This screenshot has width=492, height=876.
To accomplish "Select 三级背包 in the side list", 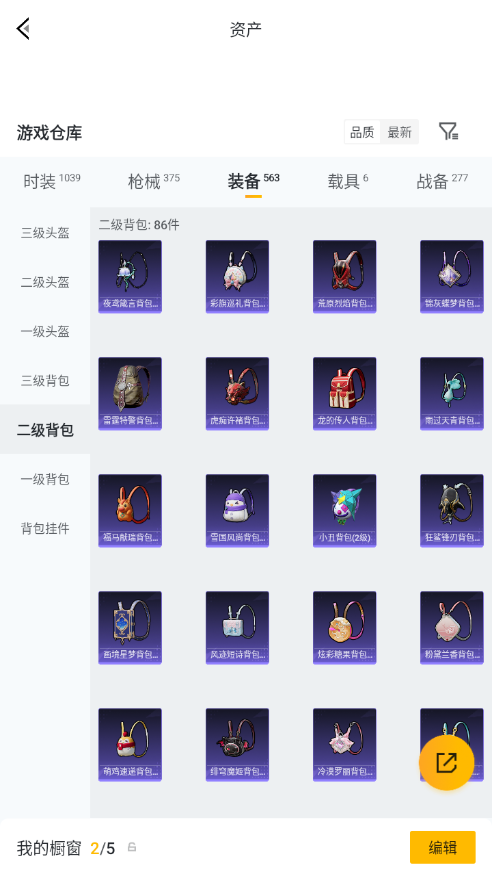I will 45,380.
